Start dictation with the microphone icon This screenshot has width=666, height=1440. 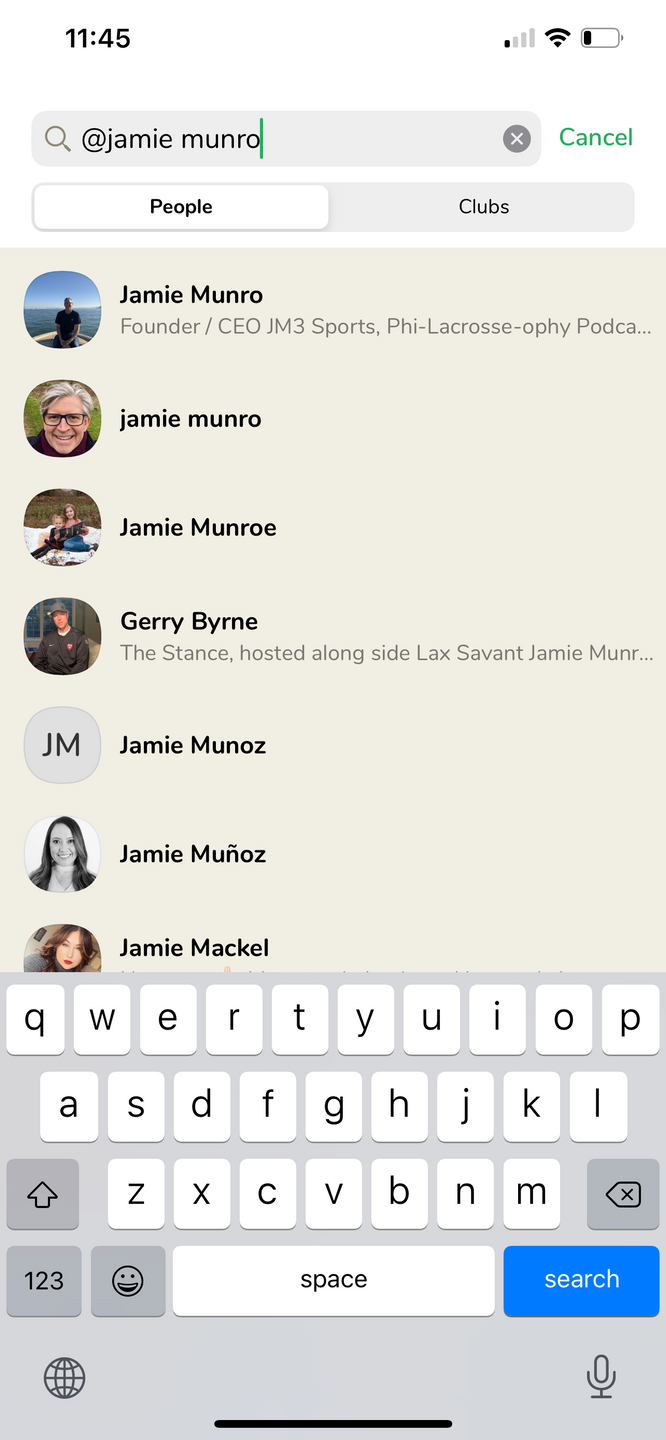click(600, 1377)
